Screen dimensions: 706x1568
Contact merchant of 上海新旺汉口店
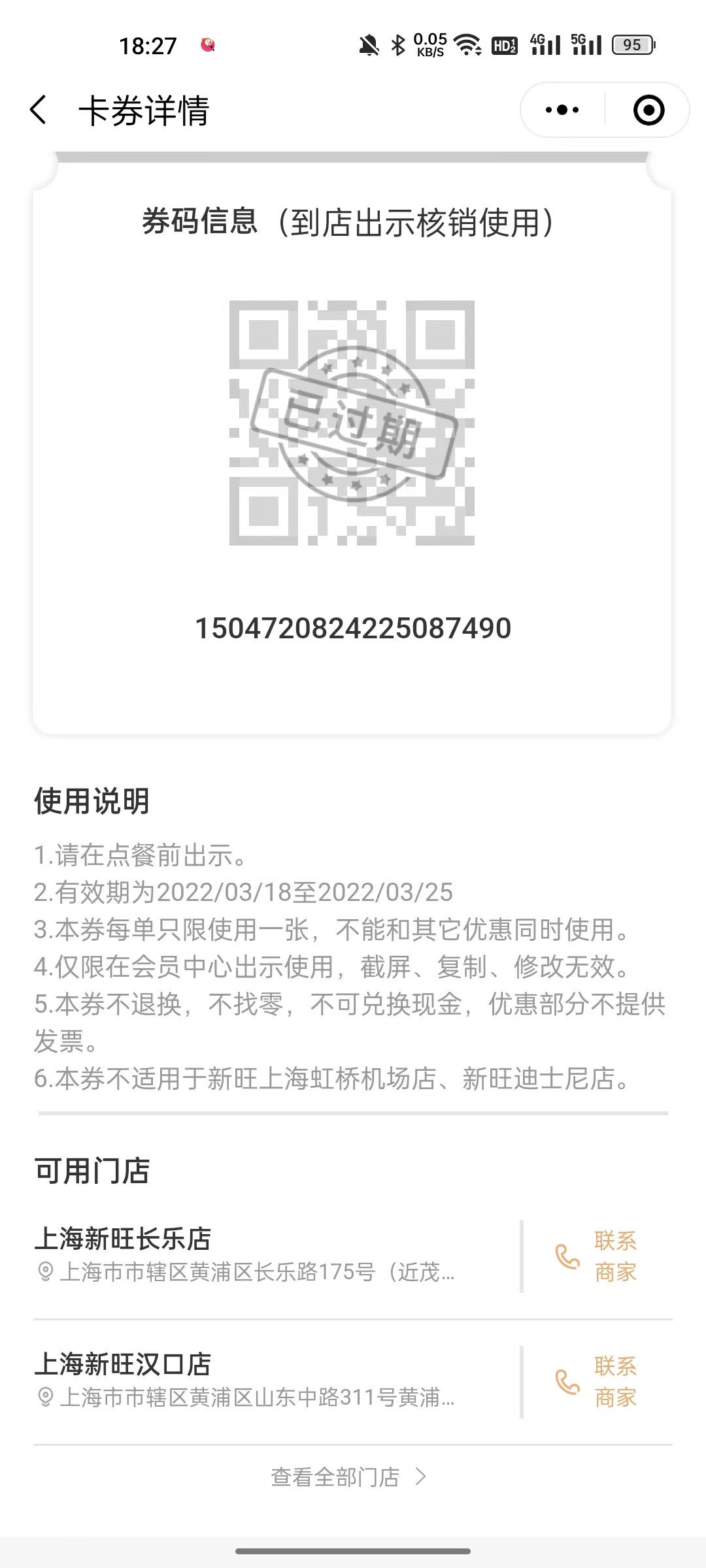click(x=597, y=1381)
